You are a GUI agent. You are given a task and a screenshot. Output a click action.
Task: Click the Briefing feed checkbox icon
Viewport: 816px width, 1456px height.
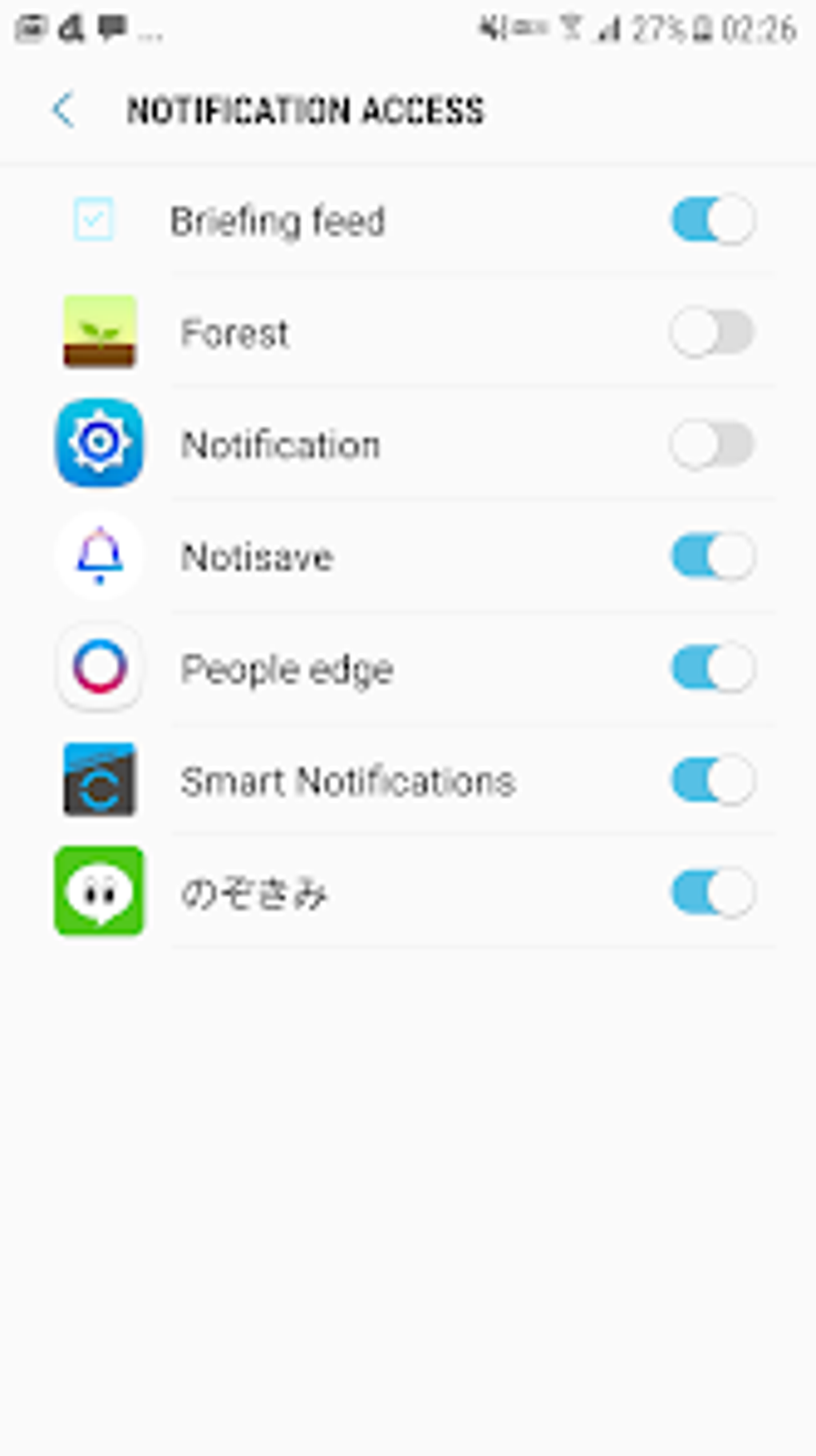(93, 218)
